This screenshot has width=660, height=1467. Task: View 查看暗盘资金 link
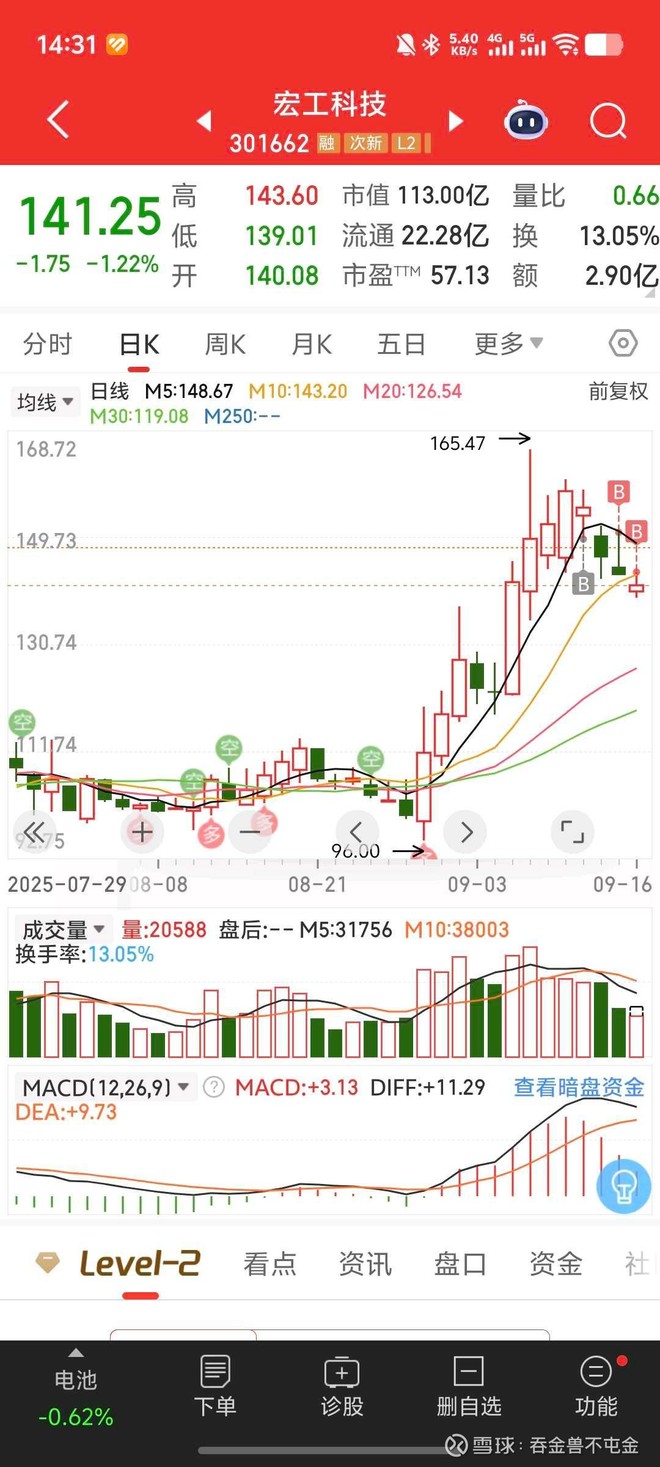coord(579,1088)
